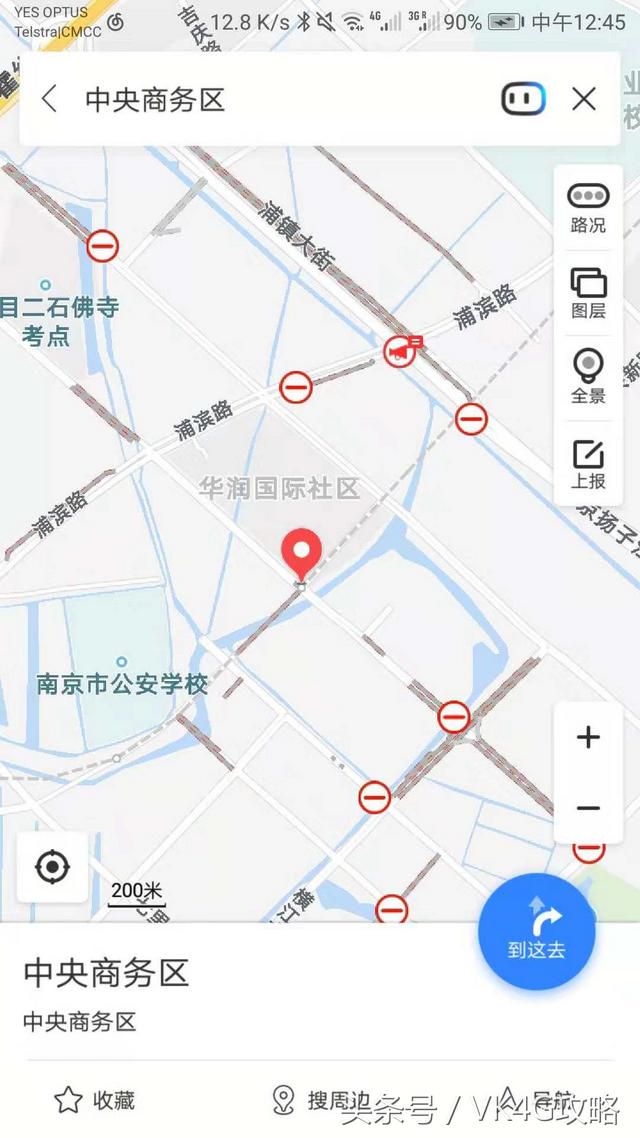640x1138 pixels.
Task: Clear the search with the X
Action: [x=584, y=99]
